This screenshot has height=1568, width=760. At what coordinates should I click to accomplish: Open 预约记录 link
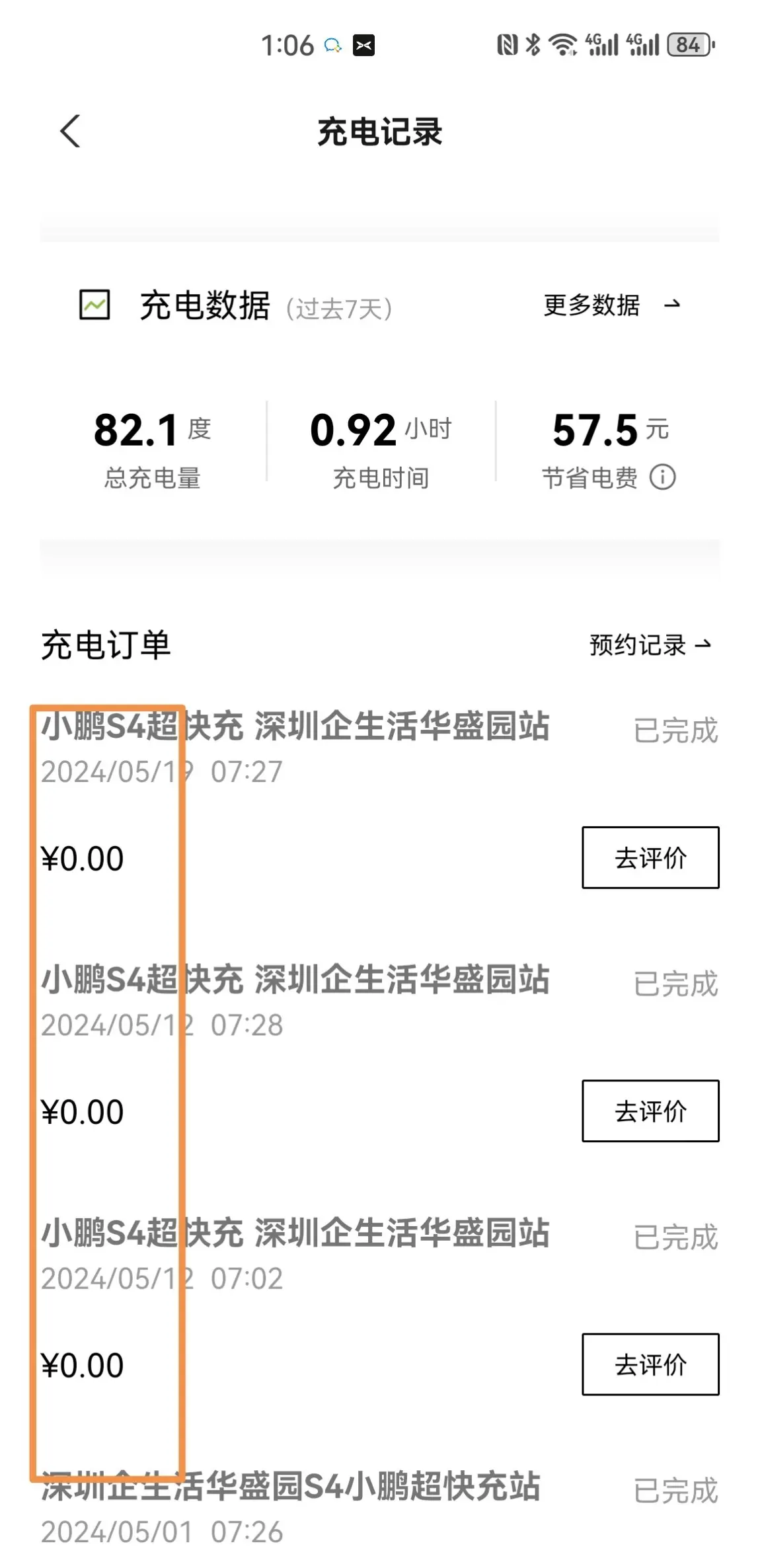pos(650,645)
